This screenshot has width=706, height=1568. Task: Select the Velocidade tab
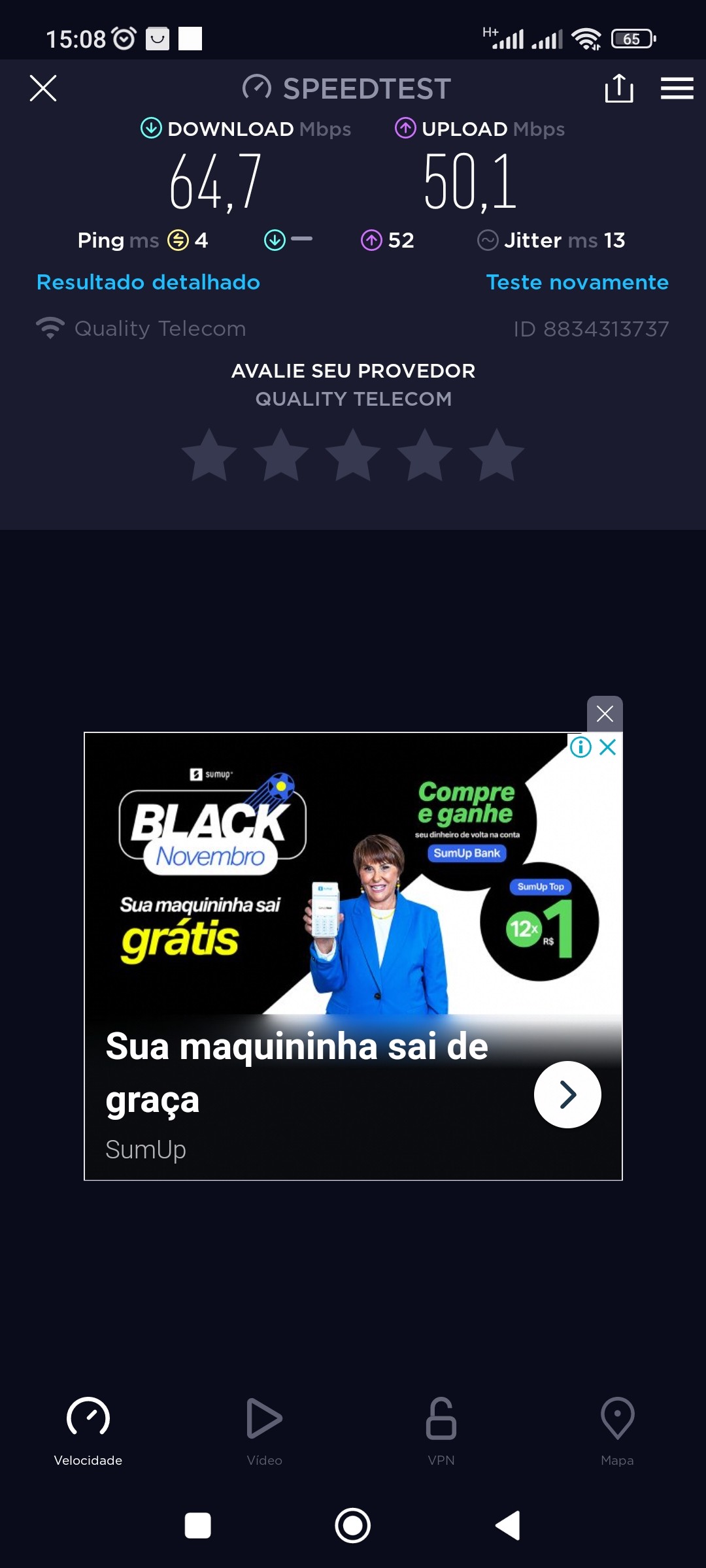pyautogui.click(x=88, y=1431)
